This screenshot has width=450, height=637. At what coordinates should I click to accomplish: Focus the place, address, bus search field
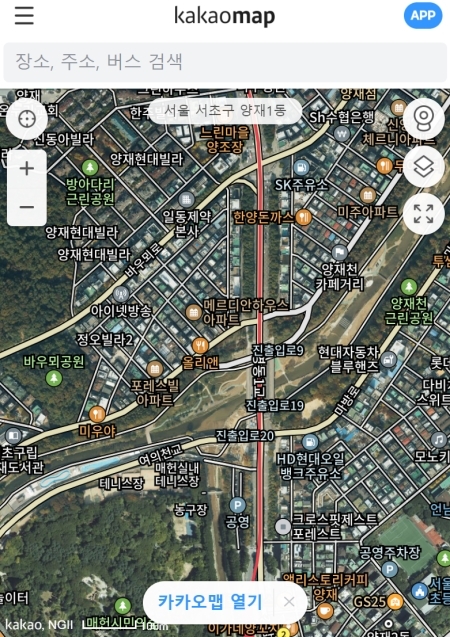(225, 62)
